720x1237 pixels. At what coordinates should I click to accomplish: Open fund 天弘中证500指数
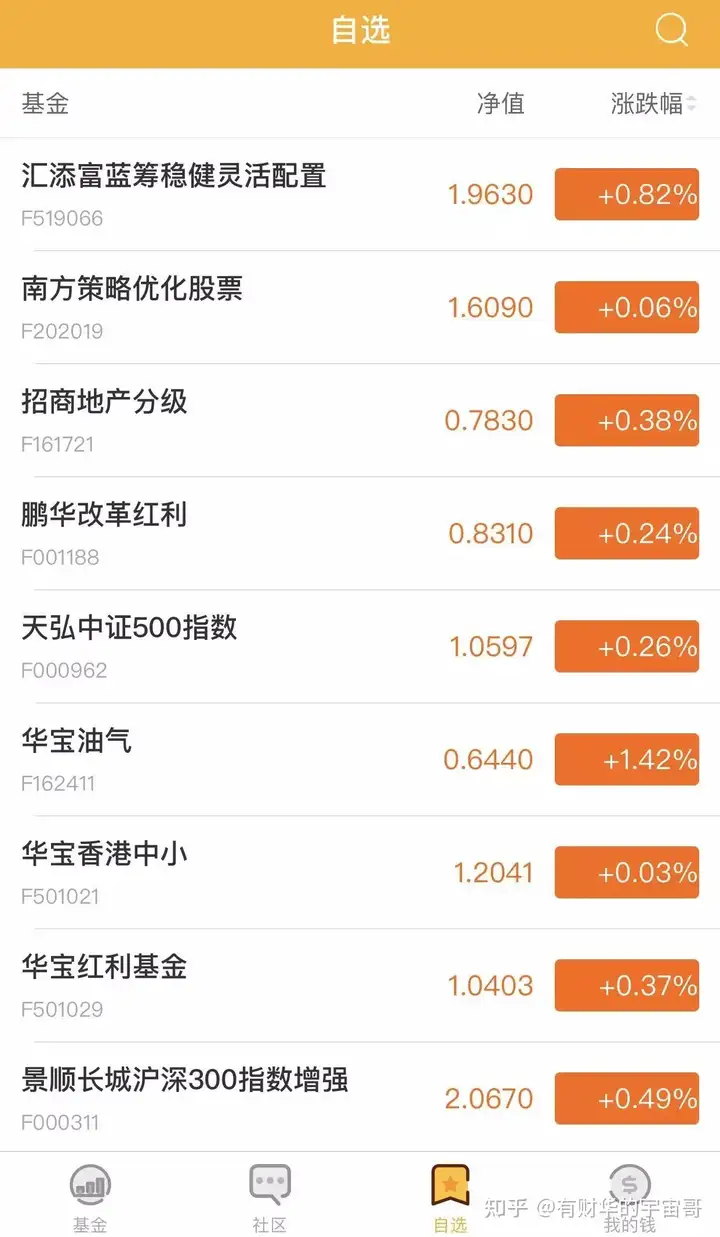point(360,646)
